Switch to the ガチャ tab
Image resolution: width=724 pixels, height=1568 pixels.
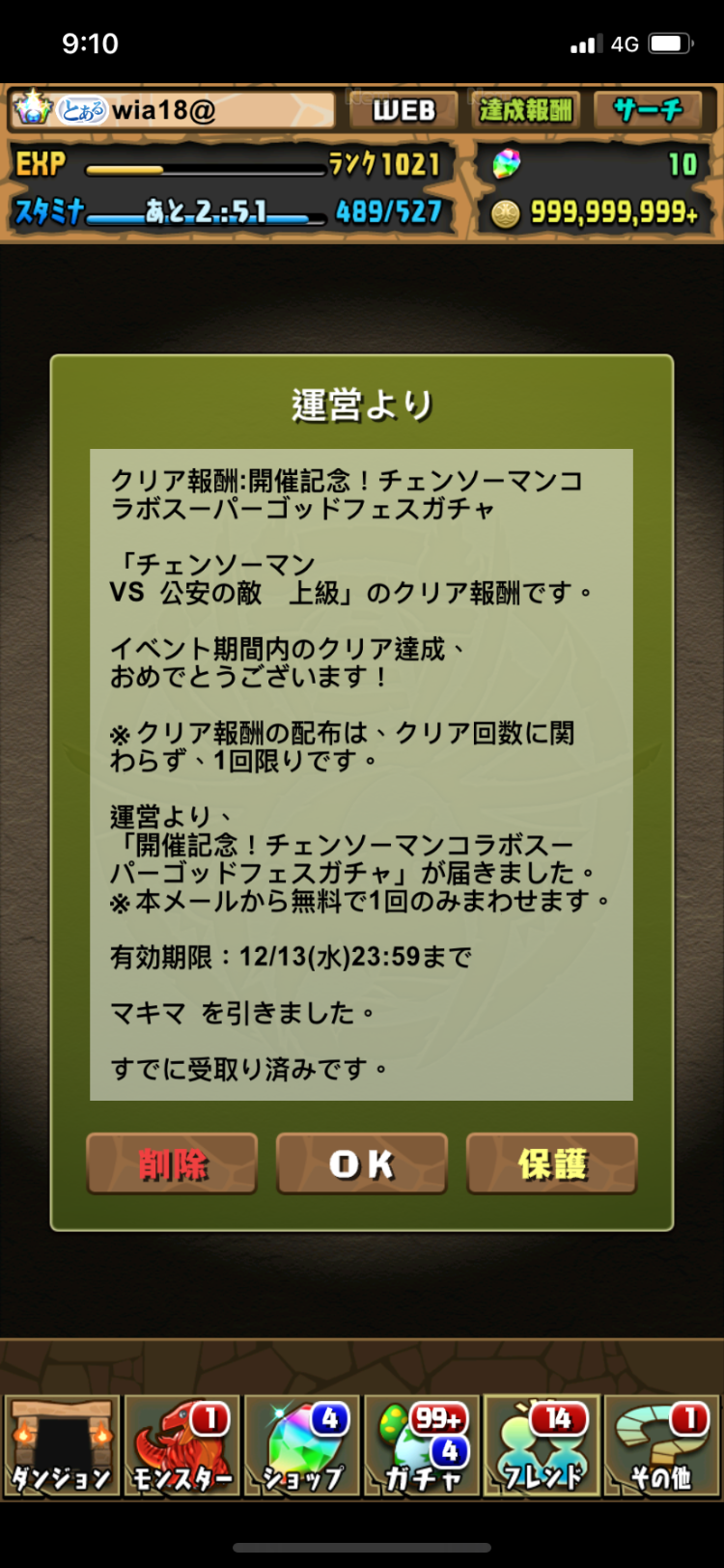point(422,1445)
